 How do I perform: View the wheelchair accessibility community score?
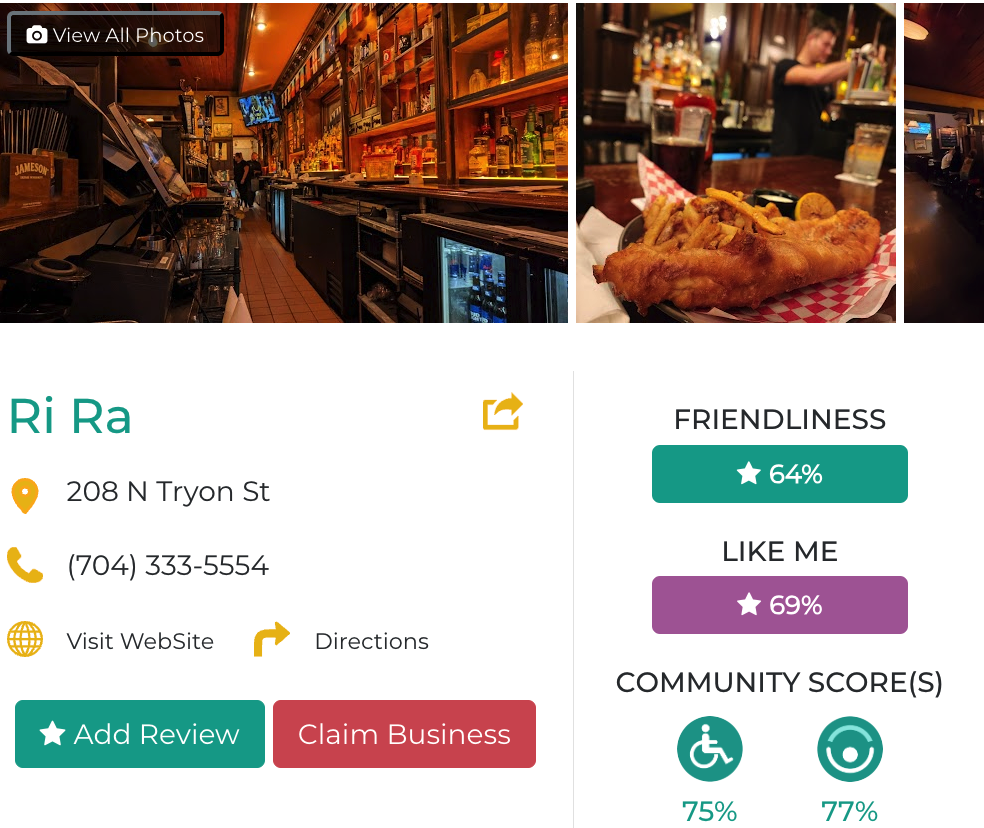pos(709,750)
